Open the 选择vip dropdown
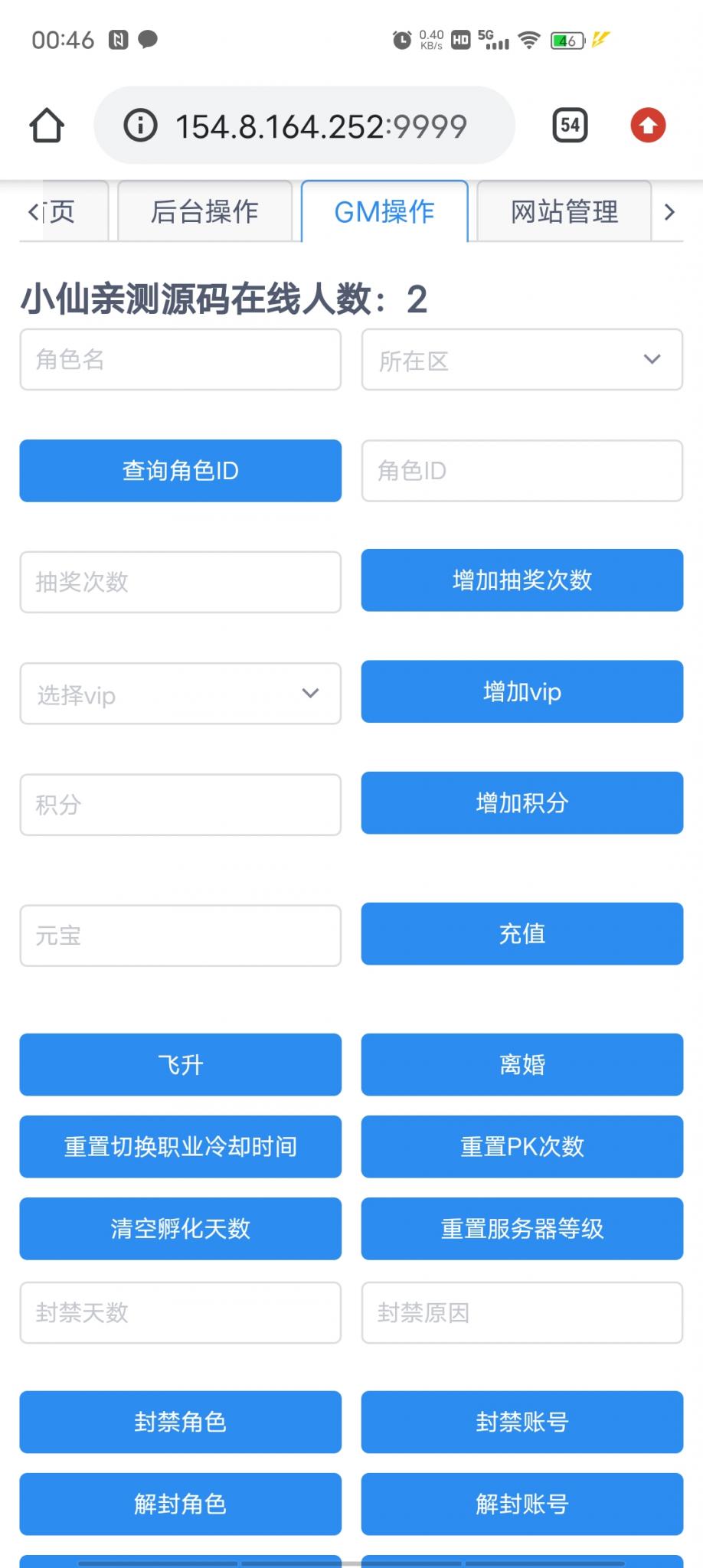The width and height of the screenshot is (703, 1568). point(180,694)
